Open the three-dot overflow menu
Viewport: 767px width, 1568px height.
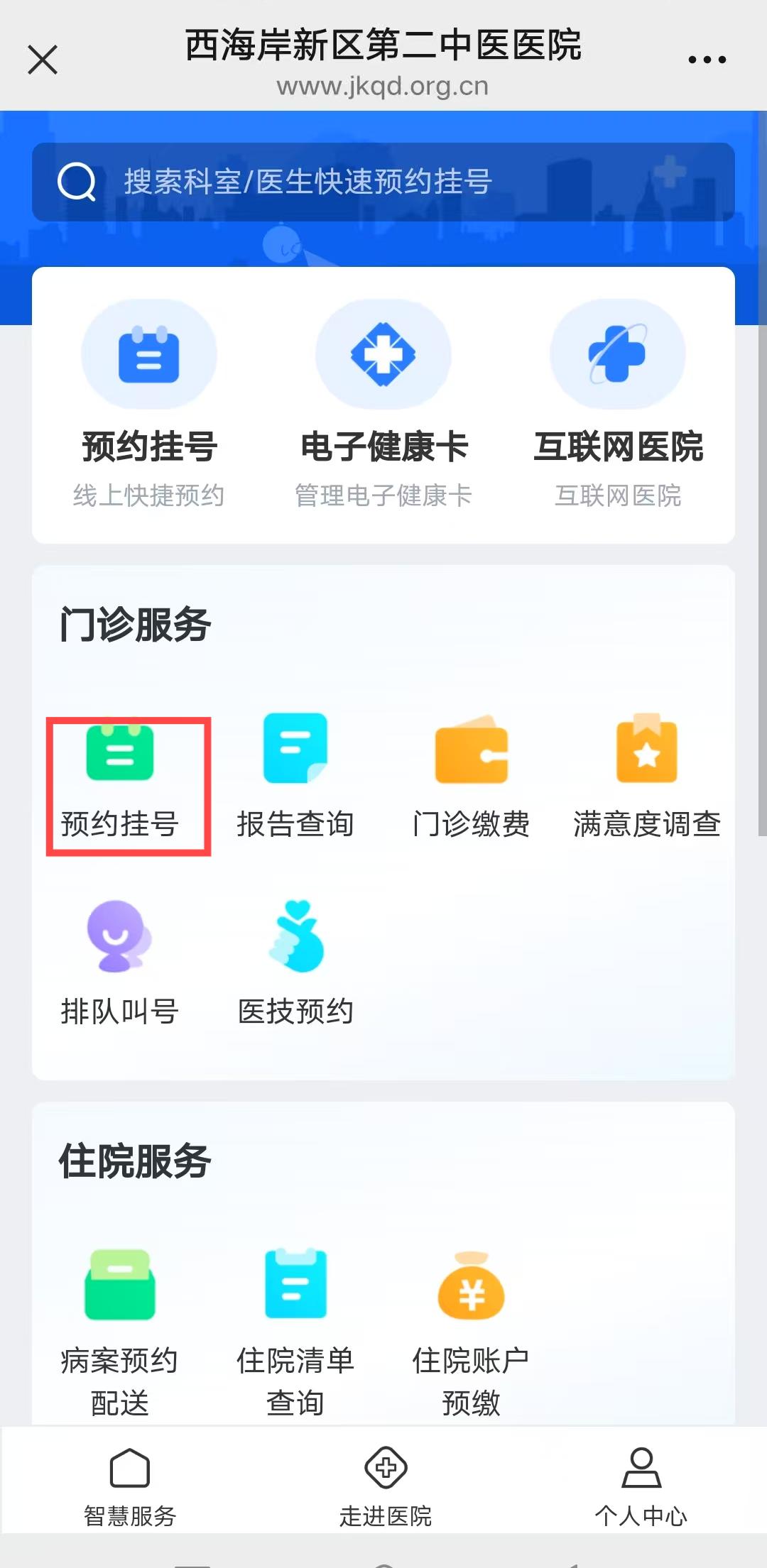707,60
